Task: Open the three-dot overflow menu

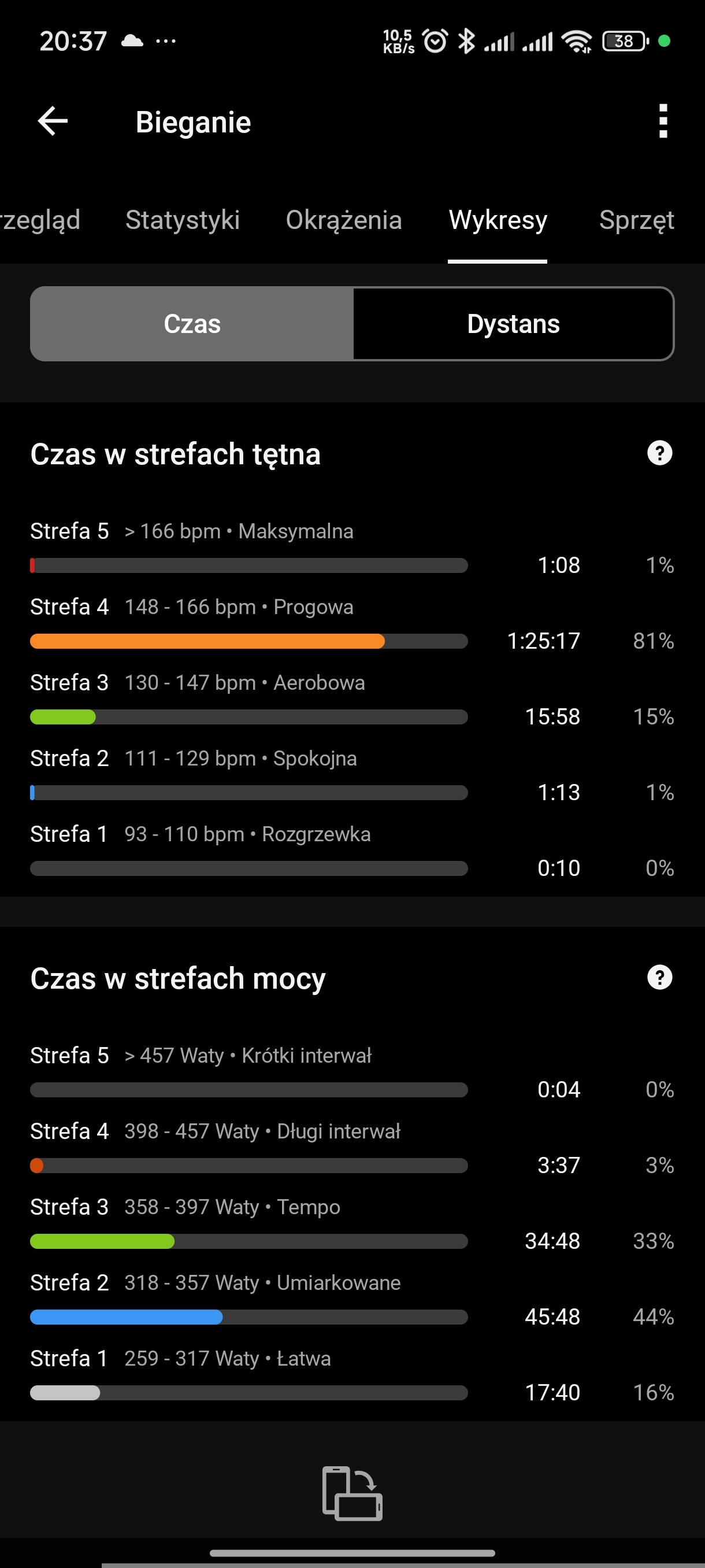Action: (663, 121)
